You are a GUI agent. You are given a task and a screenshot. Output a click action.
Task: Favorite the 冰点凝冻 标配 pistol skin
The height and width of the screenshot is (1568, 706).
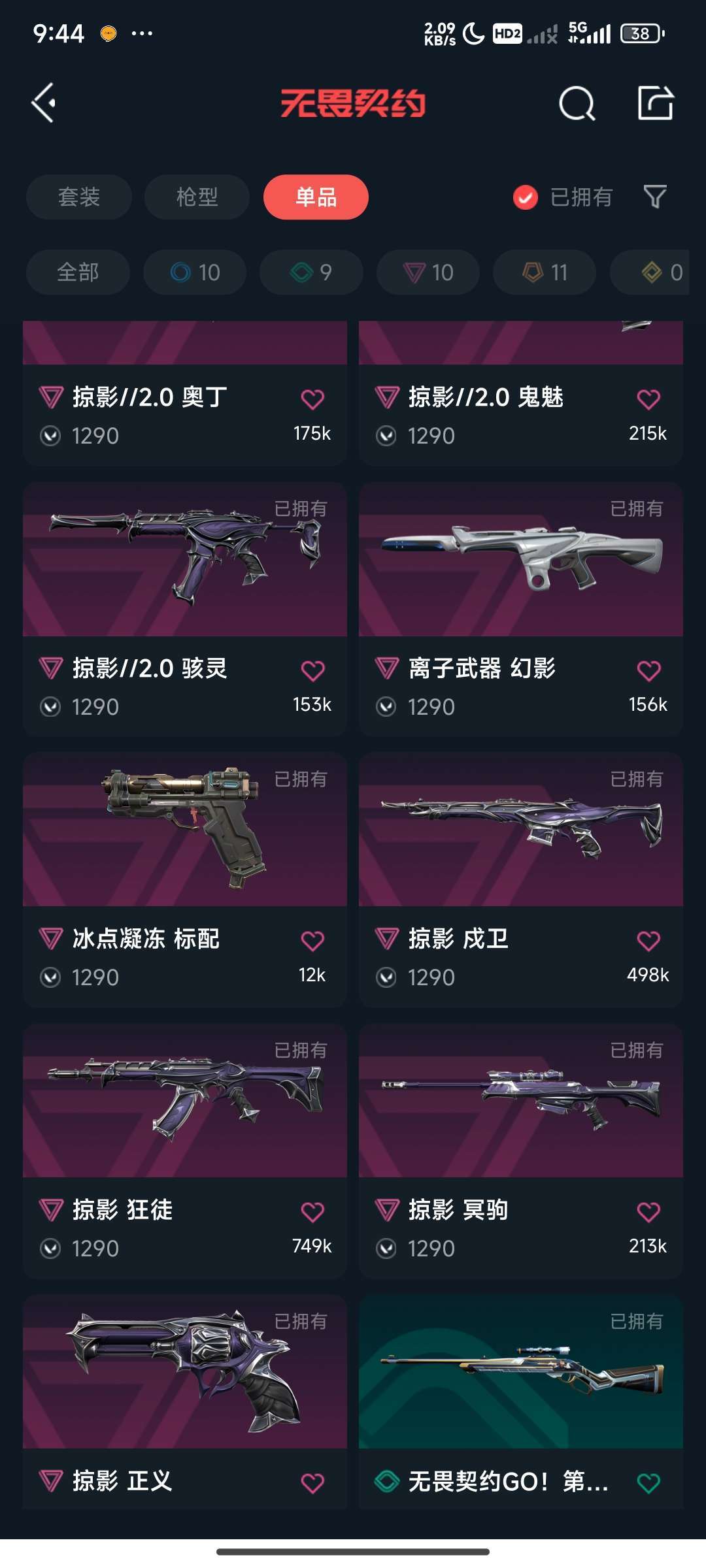point(312,938)
